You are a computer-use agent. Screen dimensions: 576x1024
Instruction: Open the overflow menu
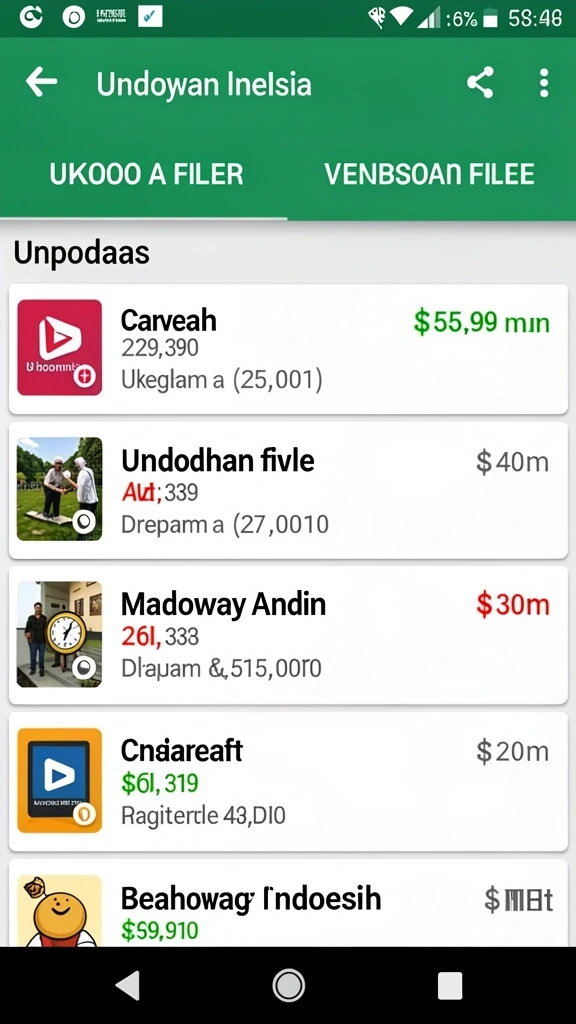[543, 84]
